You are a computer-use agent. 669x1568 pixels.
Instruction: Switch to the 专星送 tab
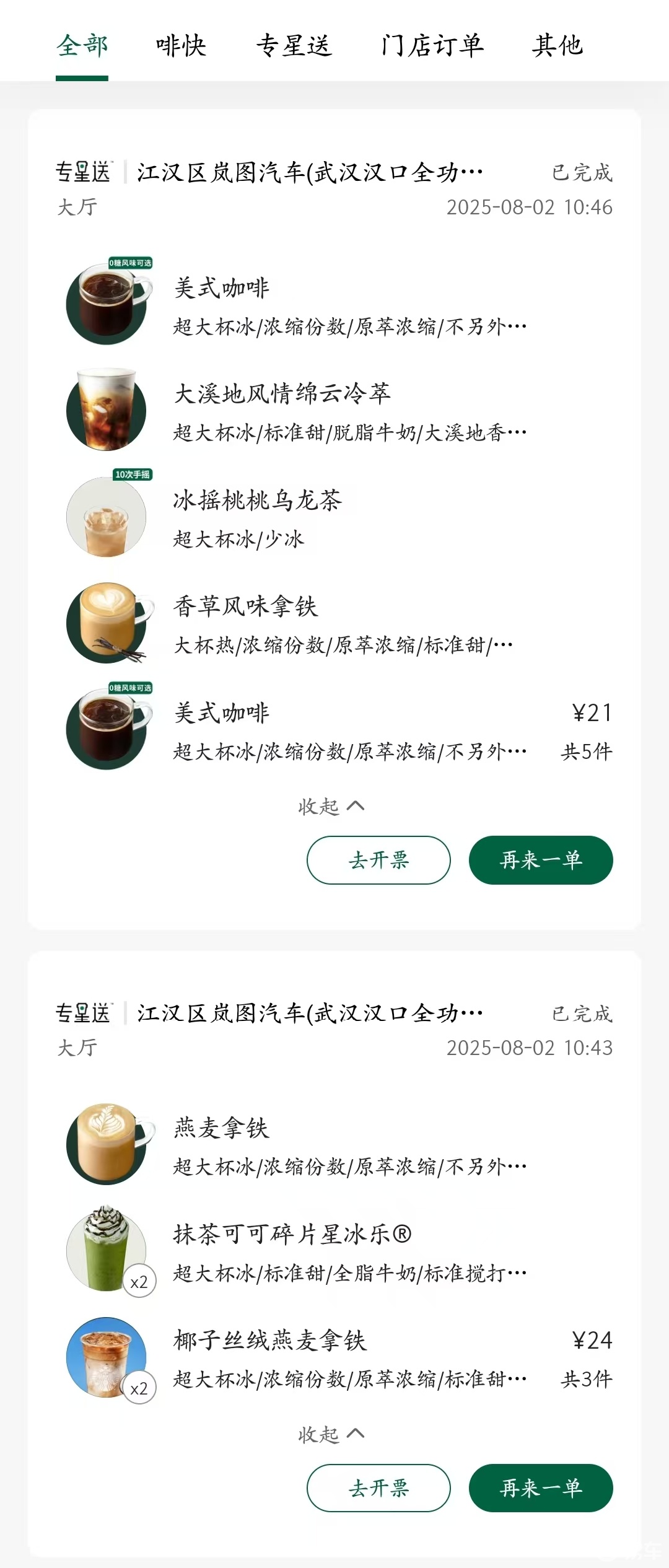(294, 46)
